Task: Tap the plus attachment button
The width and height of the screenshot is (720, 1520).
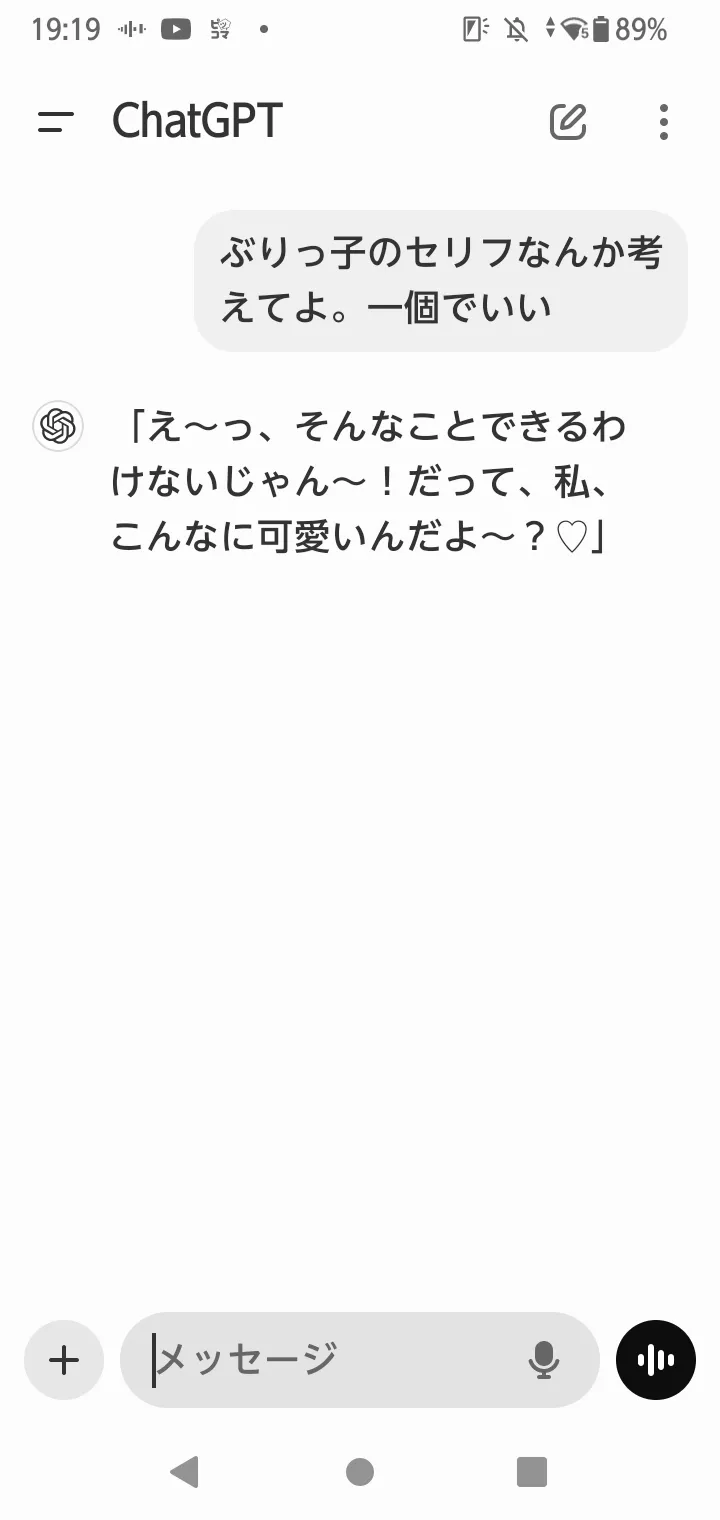Action: 64,1360
